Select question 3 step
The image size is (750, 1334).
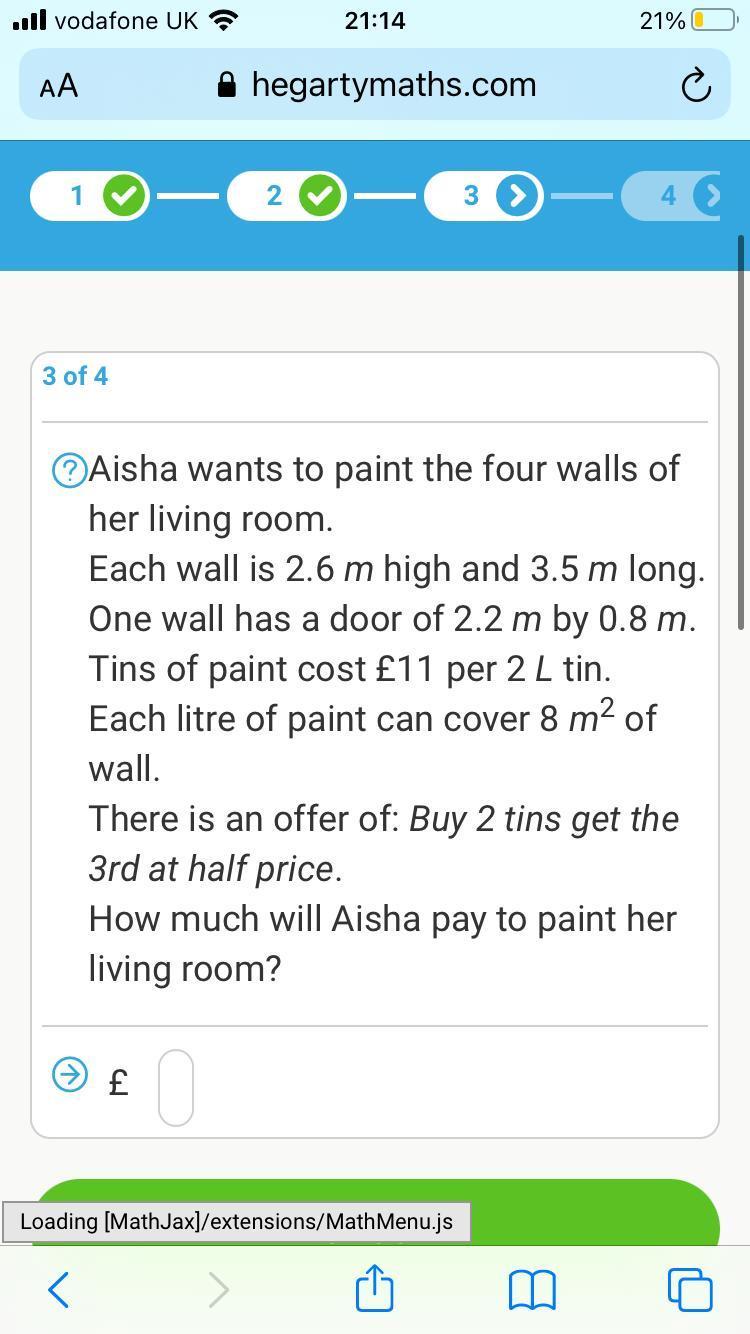(484, 195)
